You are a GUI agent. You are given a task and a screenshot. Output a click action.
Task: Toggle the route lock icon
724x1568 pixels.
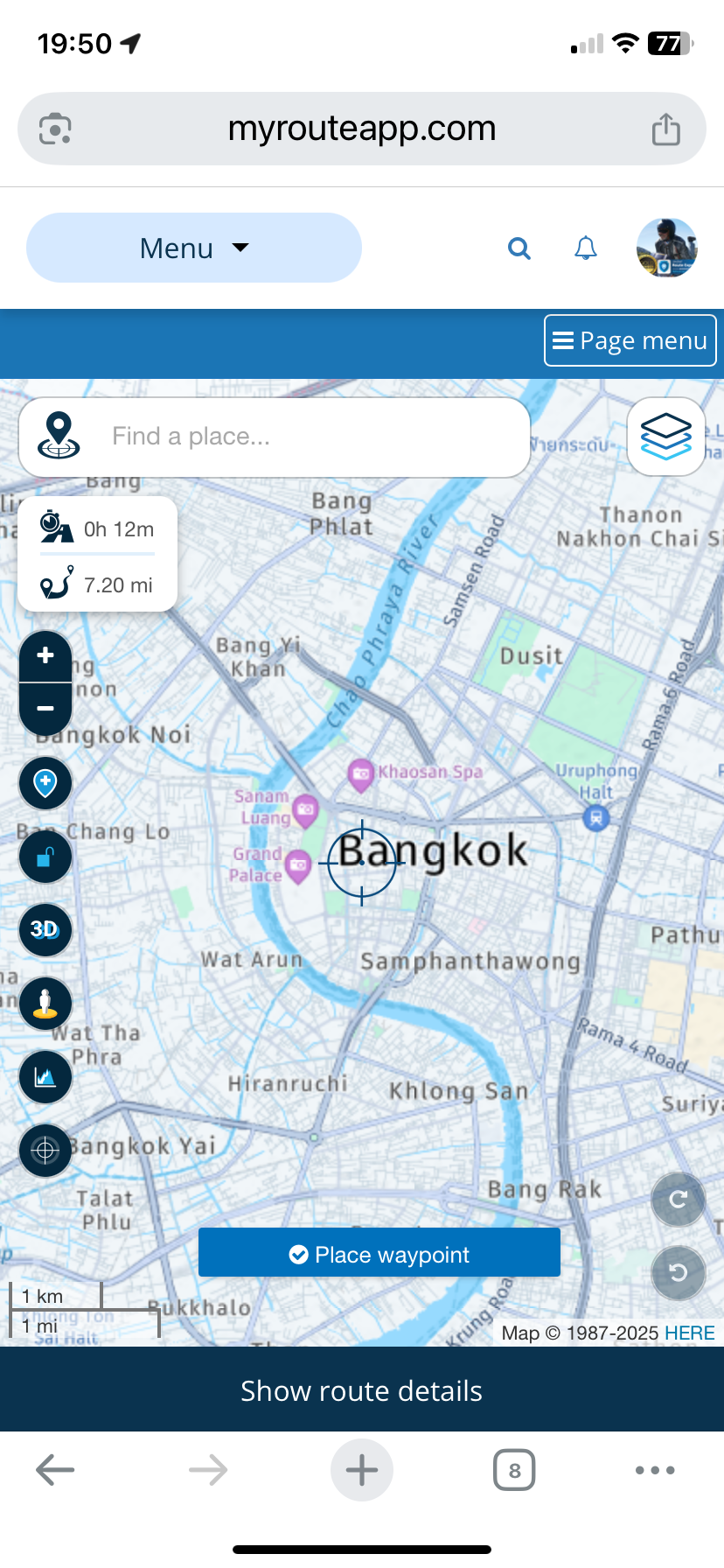(45, 857)
